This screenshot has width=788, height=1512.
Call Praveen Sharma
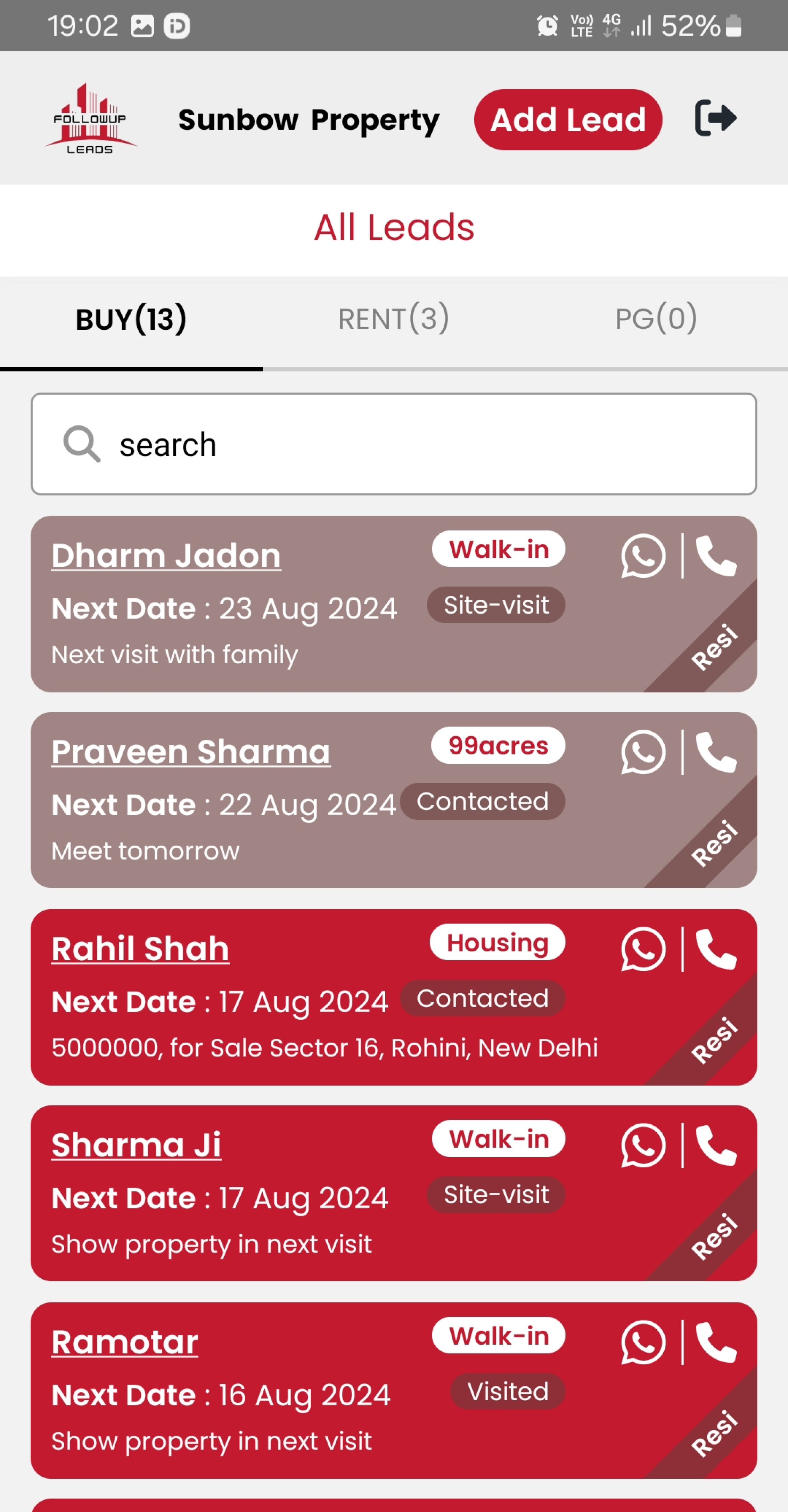pyautogui.click(x=716, y=752)
